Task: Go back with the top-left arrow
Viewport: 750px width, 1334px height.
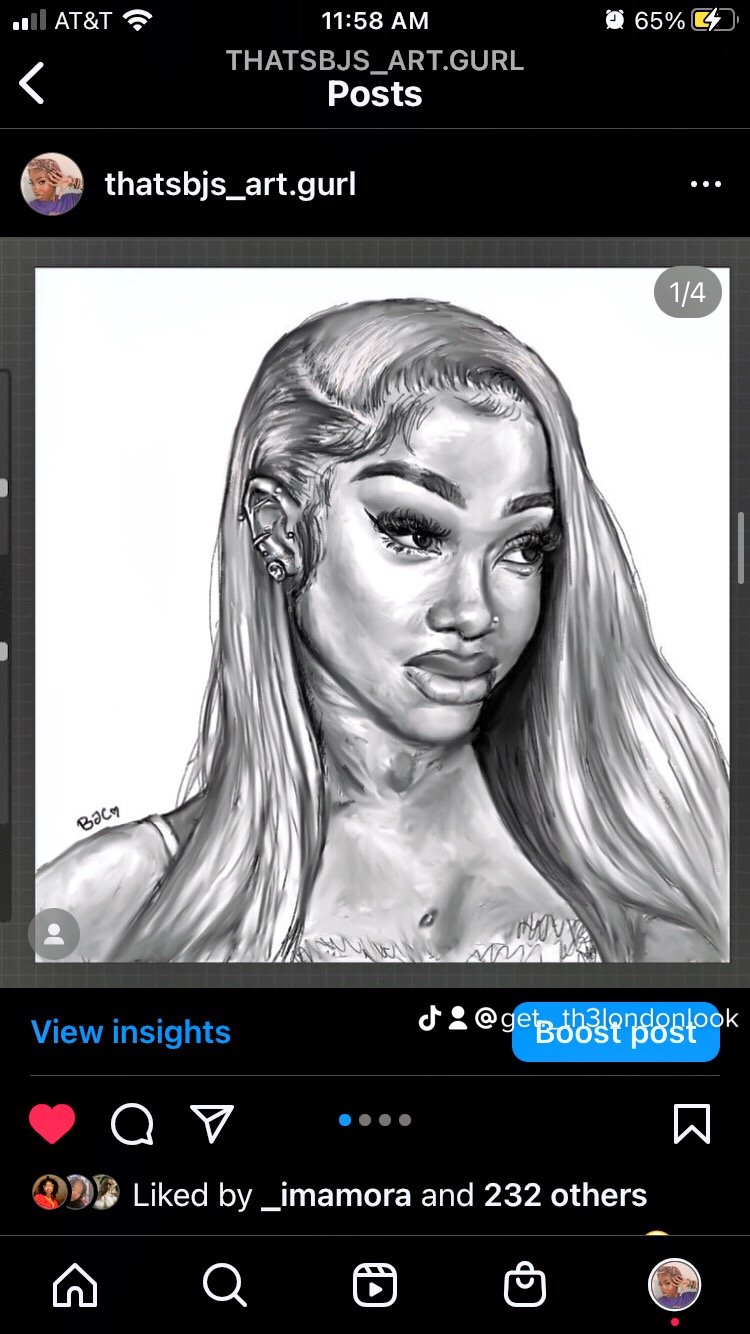Action: [x=33, y=83]
